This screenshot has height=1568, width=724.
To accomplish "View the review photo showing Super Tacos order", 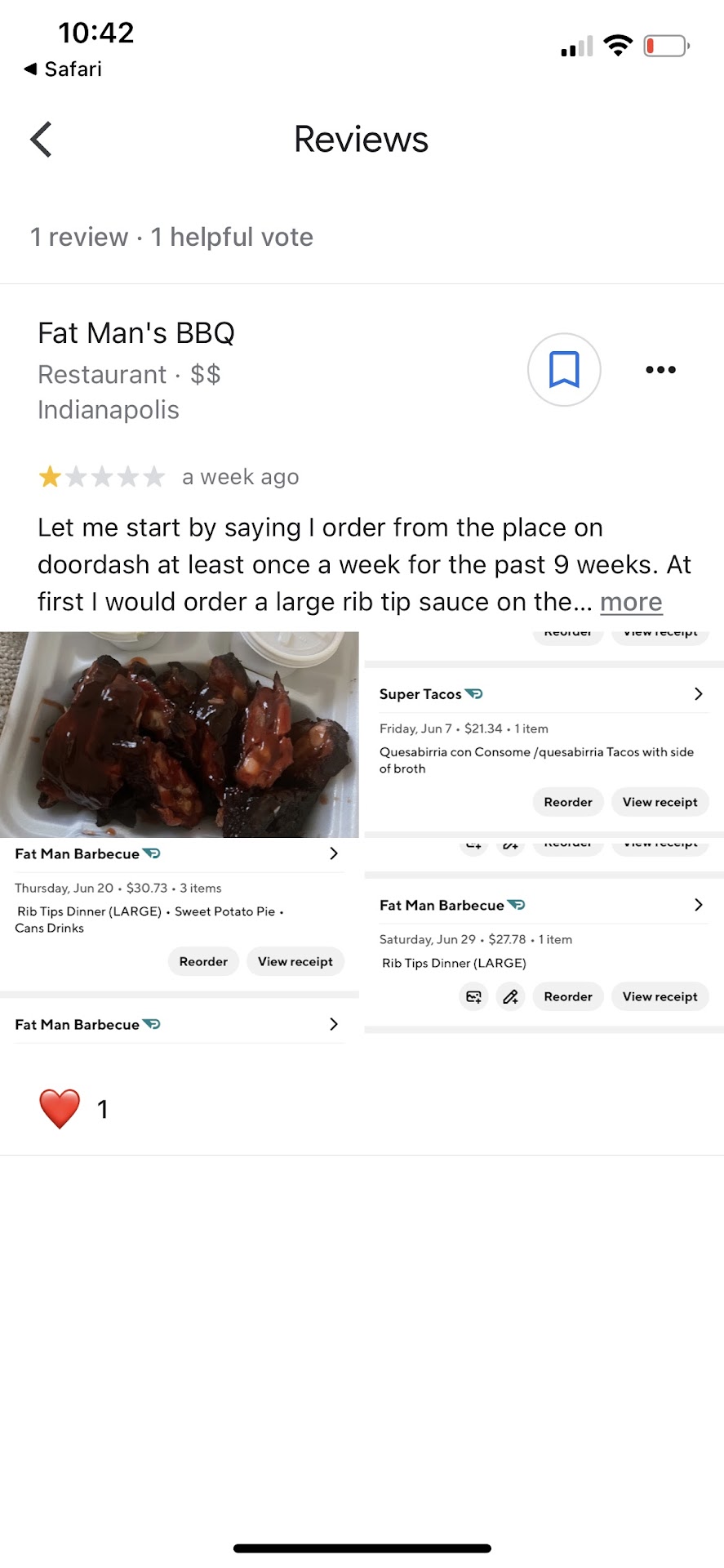I will click(x=544, y=734).
